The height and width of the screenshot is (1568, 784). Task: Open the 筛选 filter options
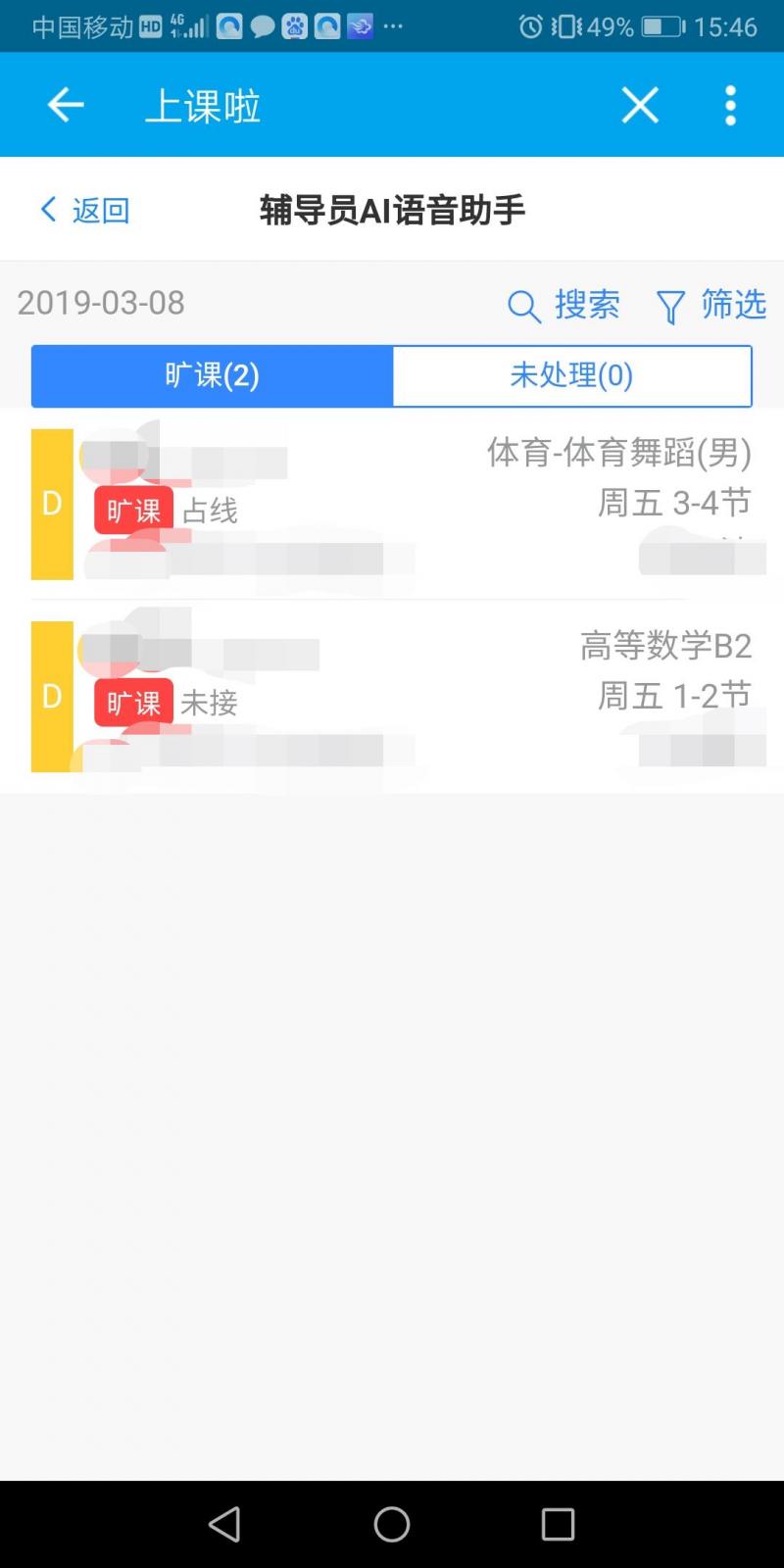[711, 305]
